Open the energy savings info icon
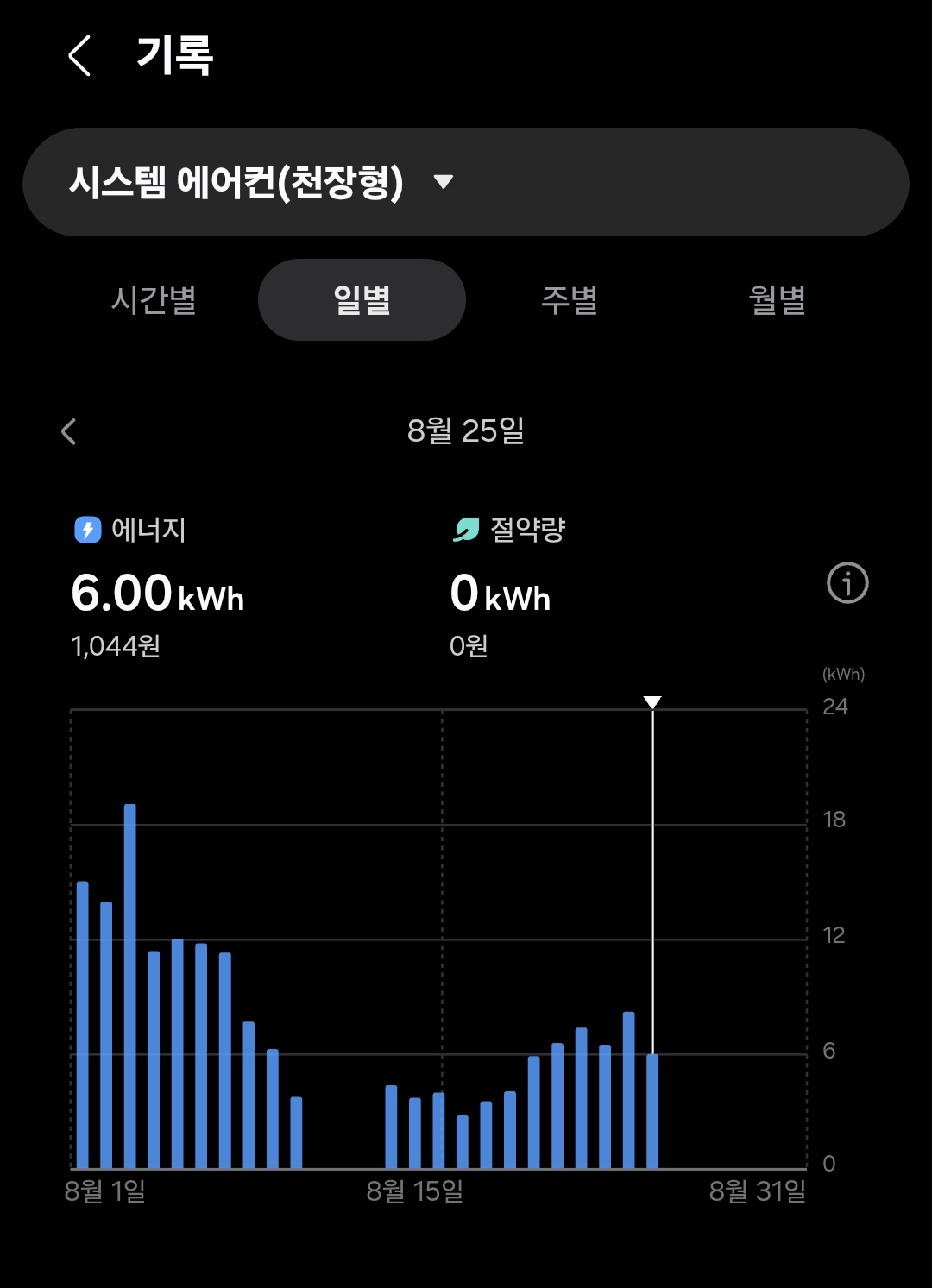The height and width of the screenshot is (1288, 932). (x=847, y=583)
